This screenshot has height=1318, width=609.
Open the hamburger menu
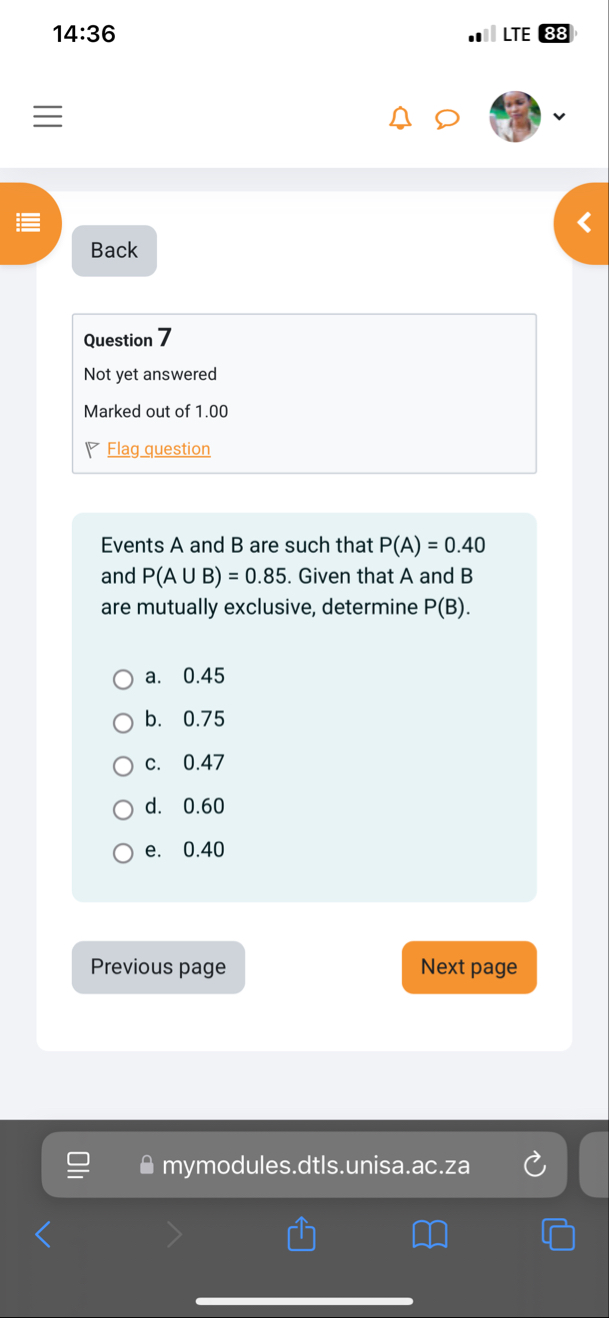pos(48,118)
